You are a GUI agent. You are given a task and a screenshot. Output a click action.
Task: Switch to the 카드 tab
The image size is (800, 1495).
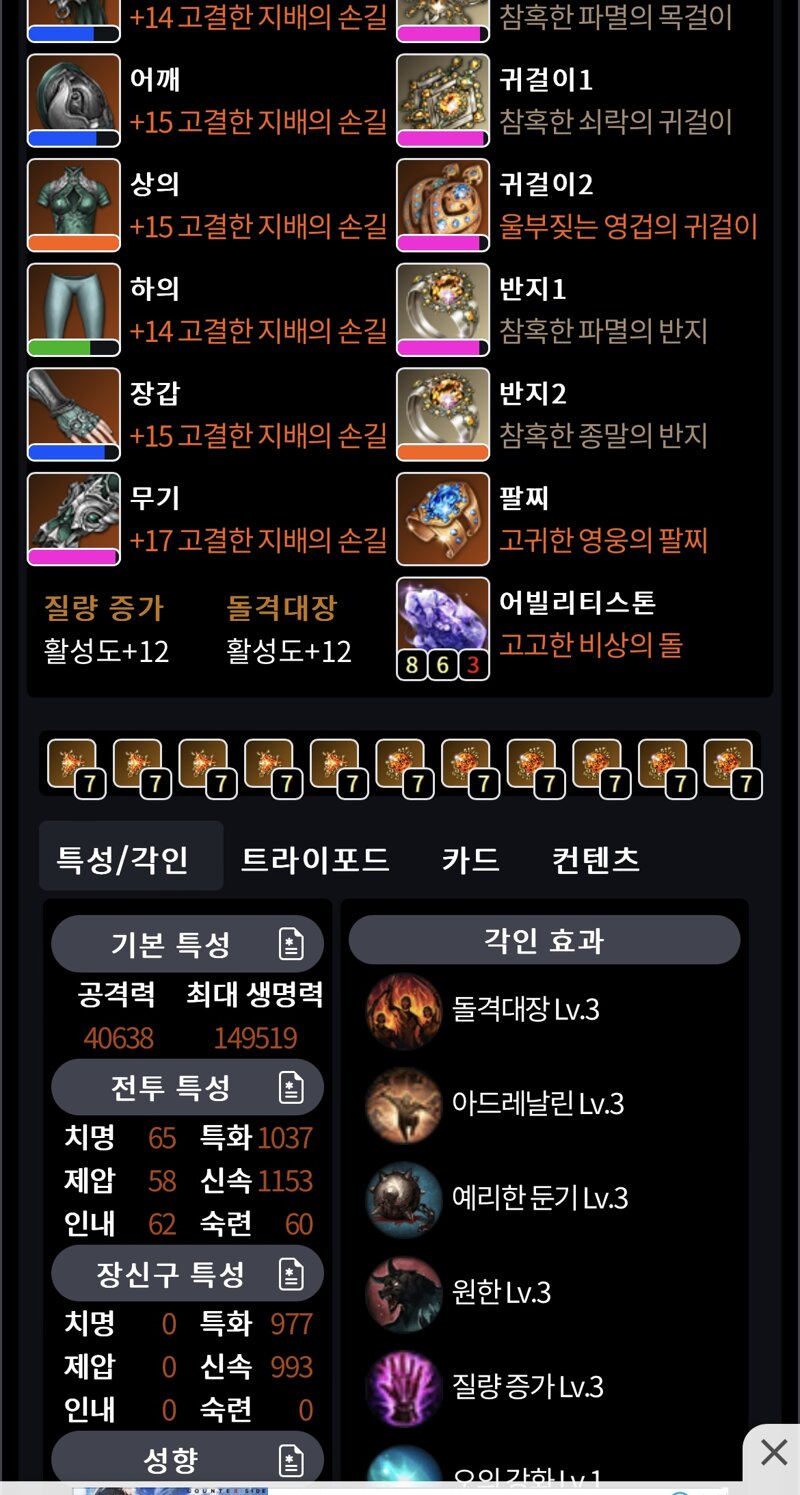click(x=470, y=859)
